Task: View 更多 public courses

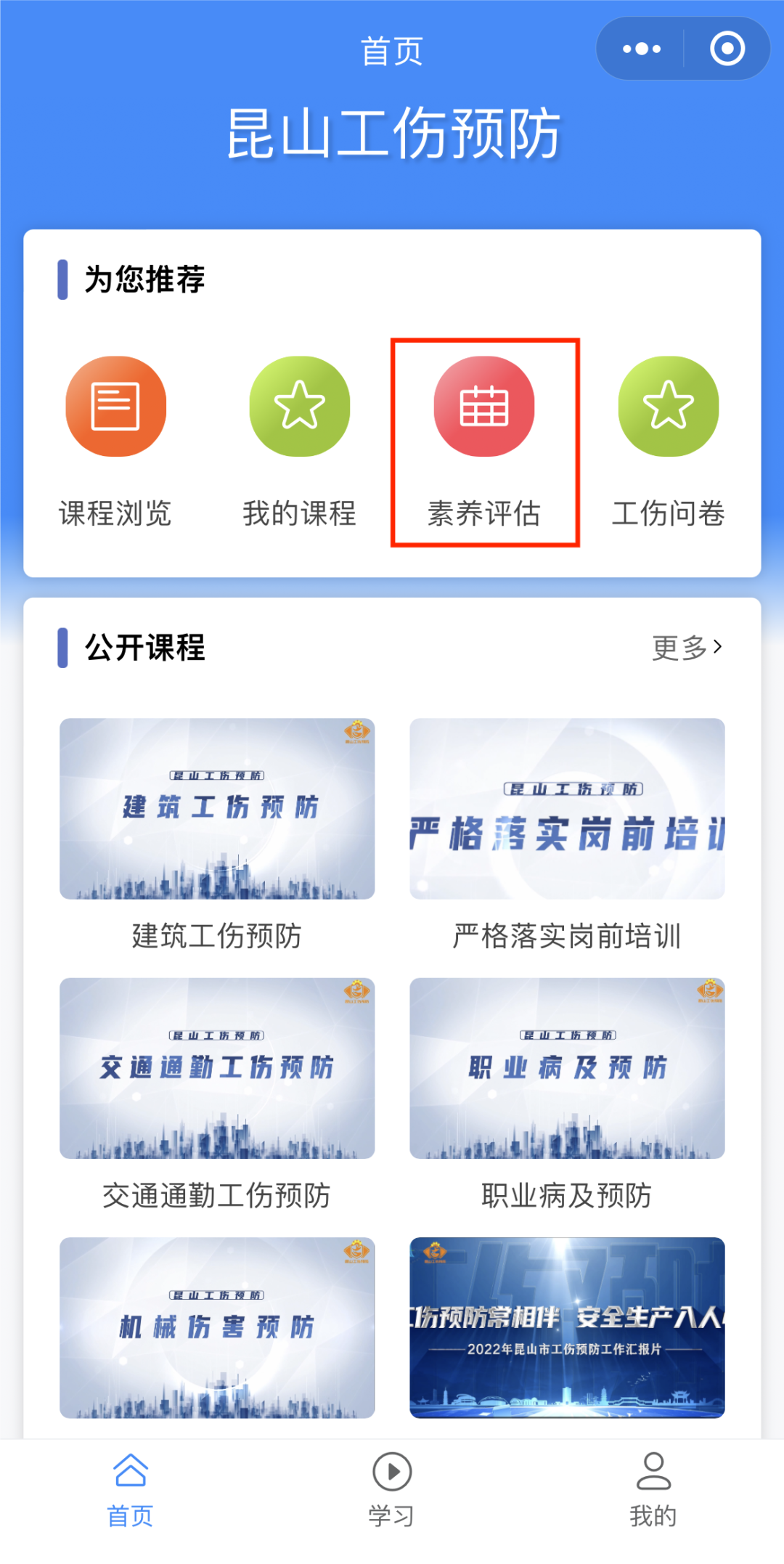Action: [x=686, y=647]
